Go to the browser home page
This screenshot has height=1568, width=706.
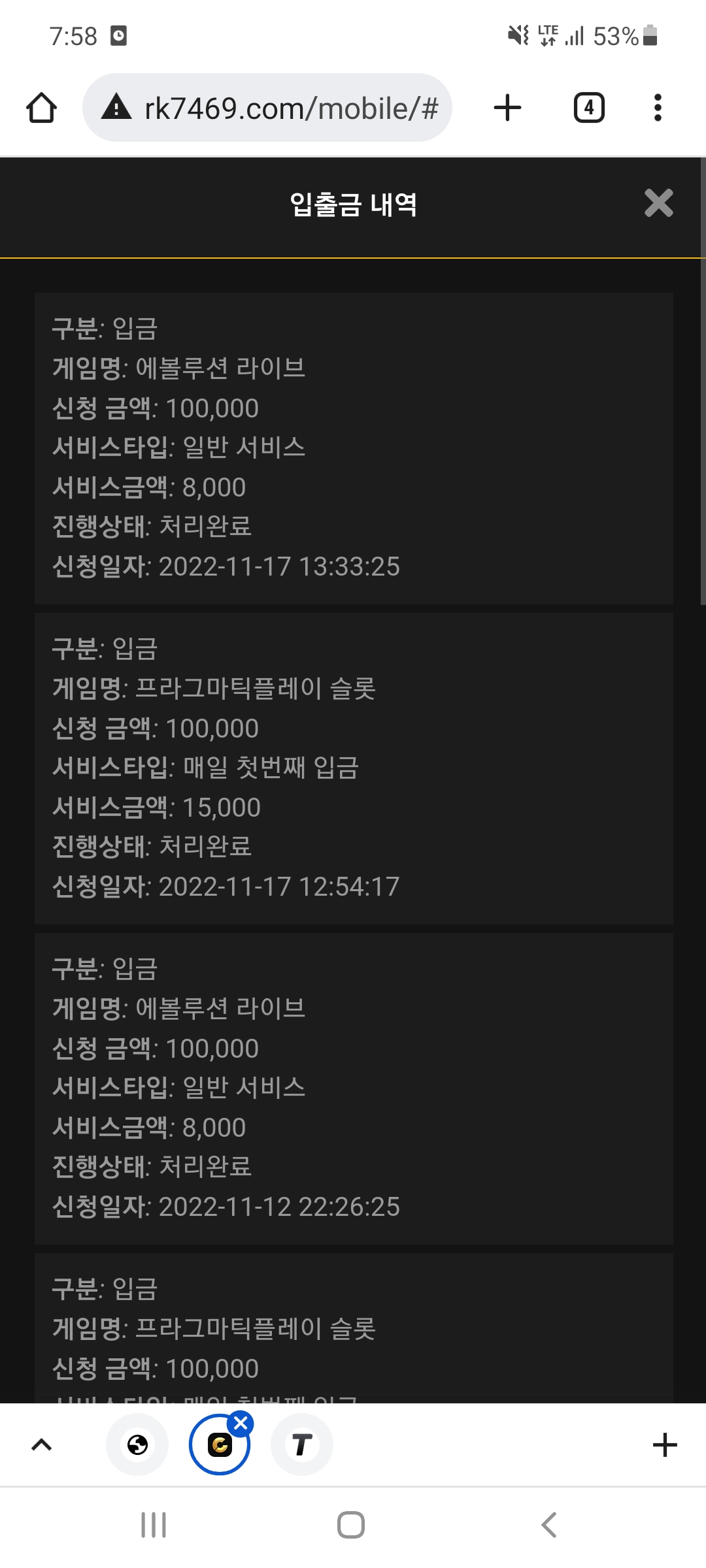(x=41, y=108)
